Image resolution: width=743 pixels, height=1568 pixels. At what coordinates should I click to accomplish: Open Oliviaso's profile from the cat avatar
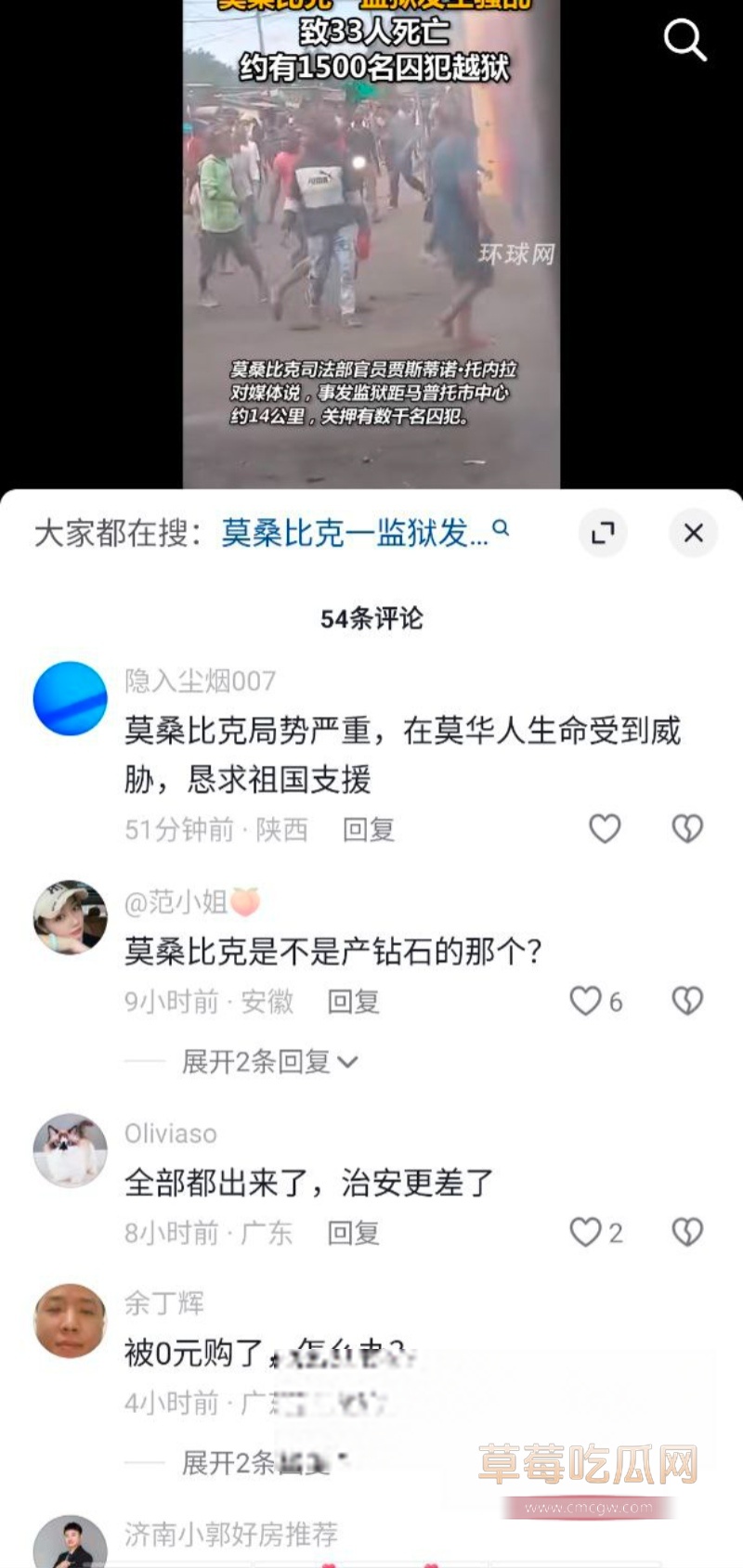[x=71, y=1150]
